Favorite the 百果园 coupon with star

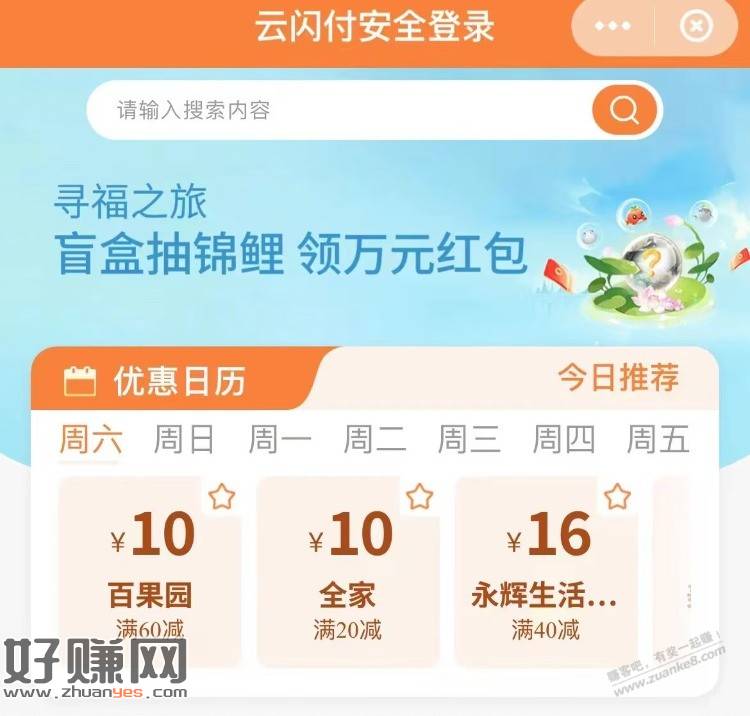pyautogui.click(x=222, y=496)
